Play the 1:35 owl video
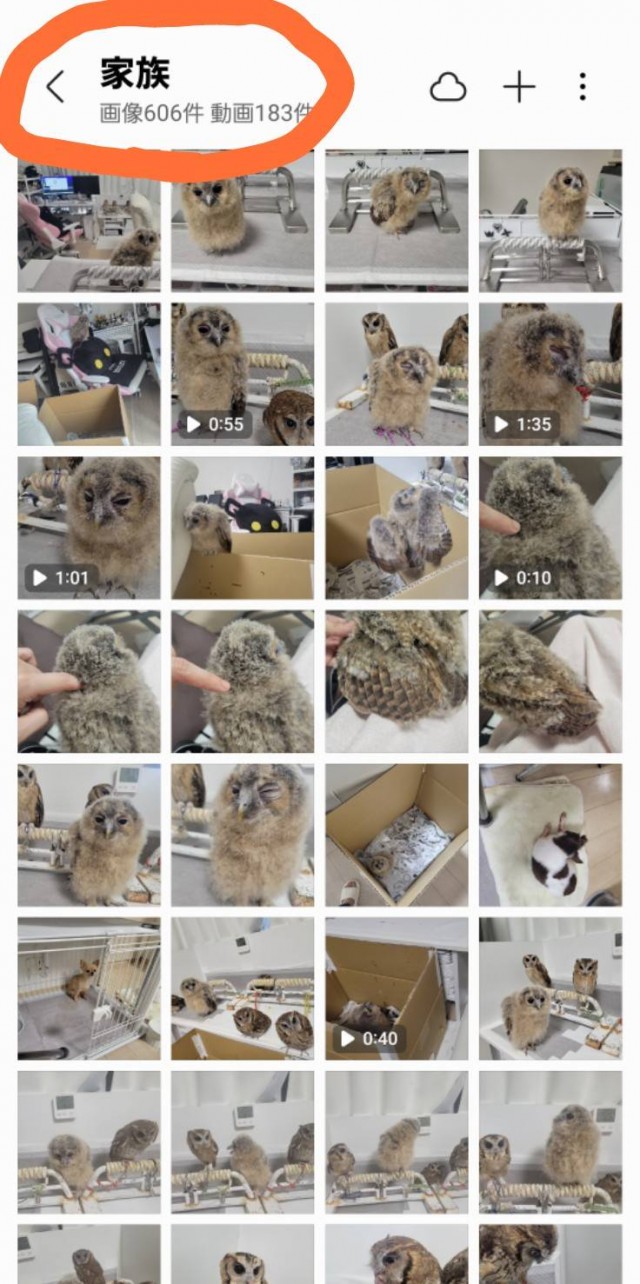The image size is (640, 1284). click(550, 374)
